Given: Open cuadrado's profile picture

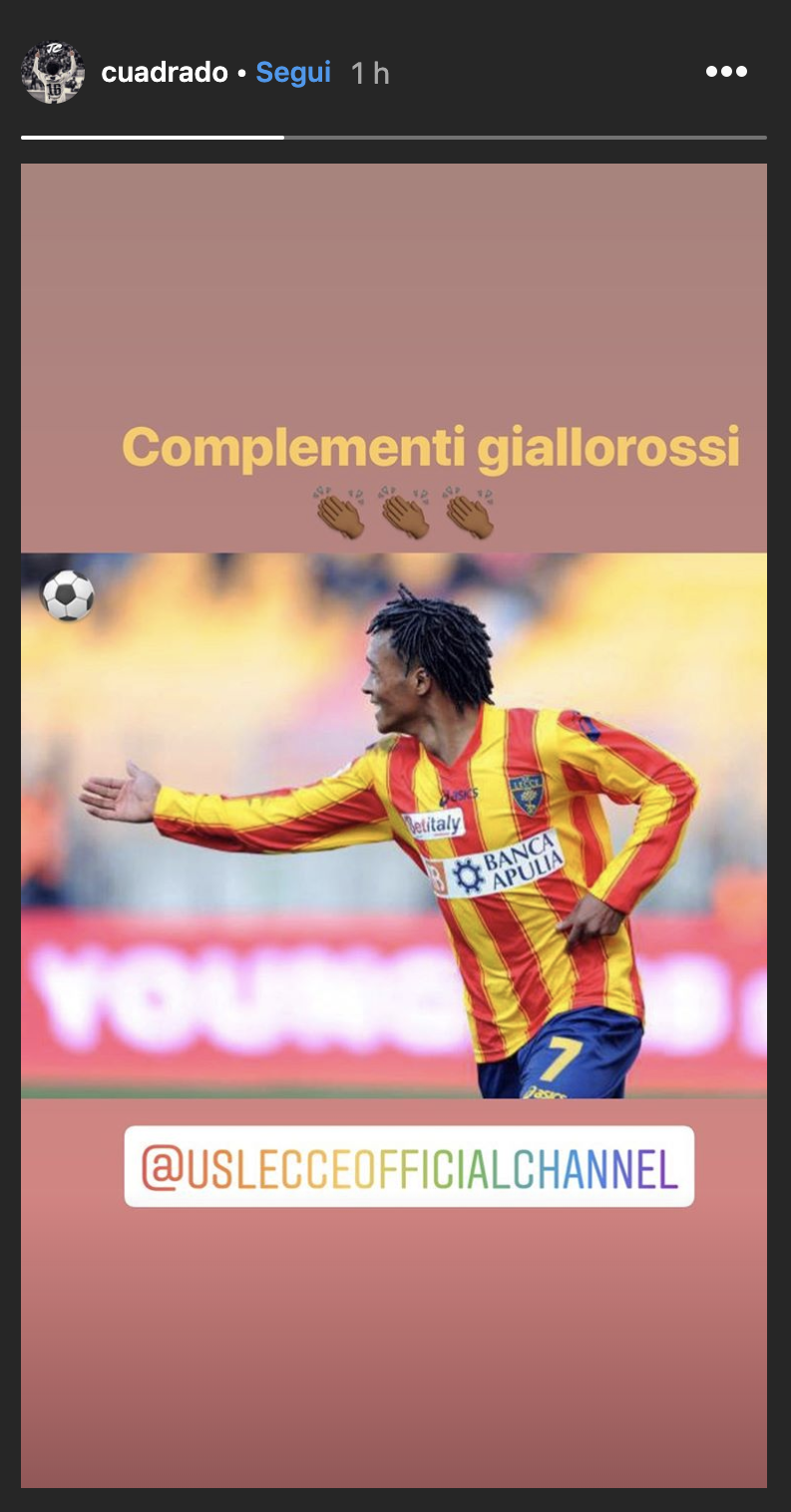Looking at the screenshot, I should 52,73.
